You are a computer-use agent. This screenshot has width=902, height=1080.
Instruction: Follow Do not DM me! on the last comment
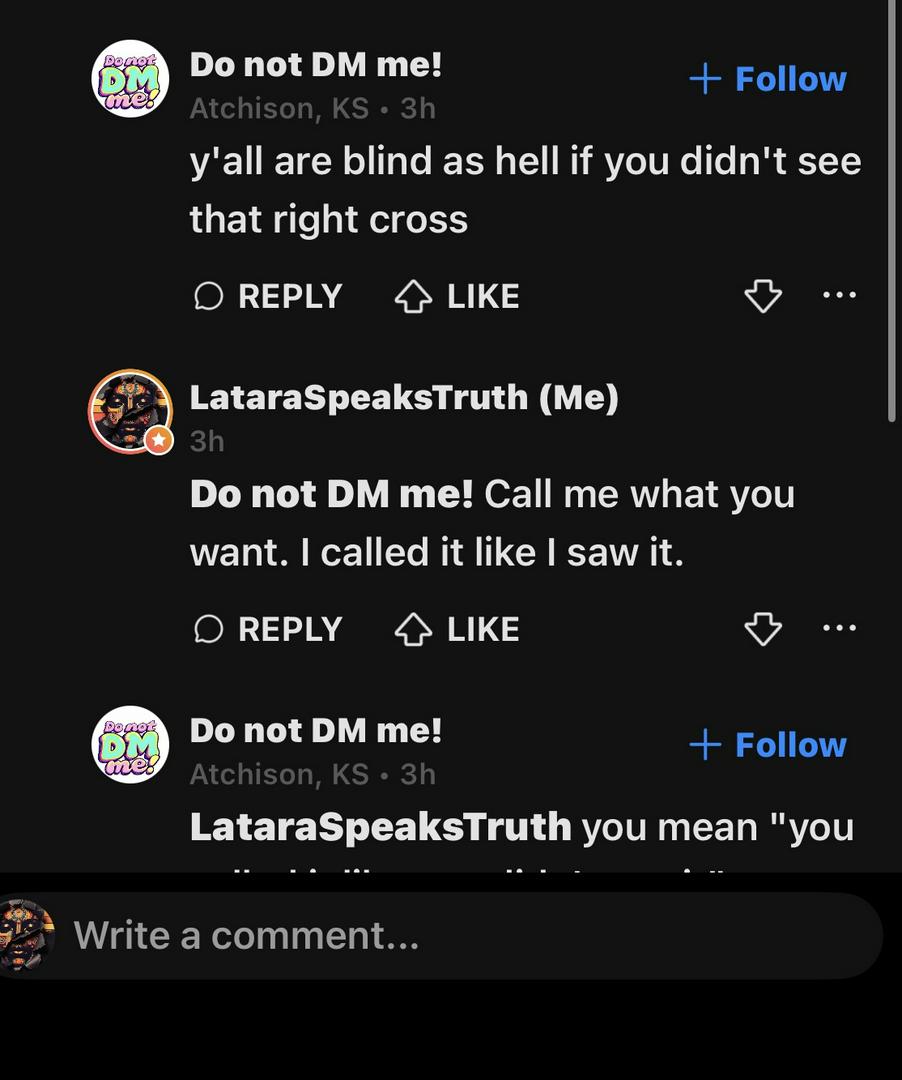pos(768,745)
